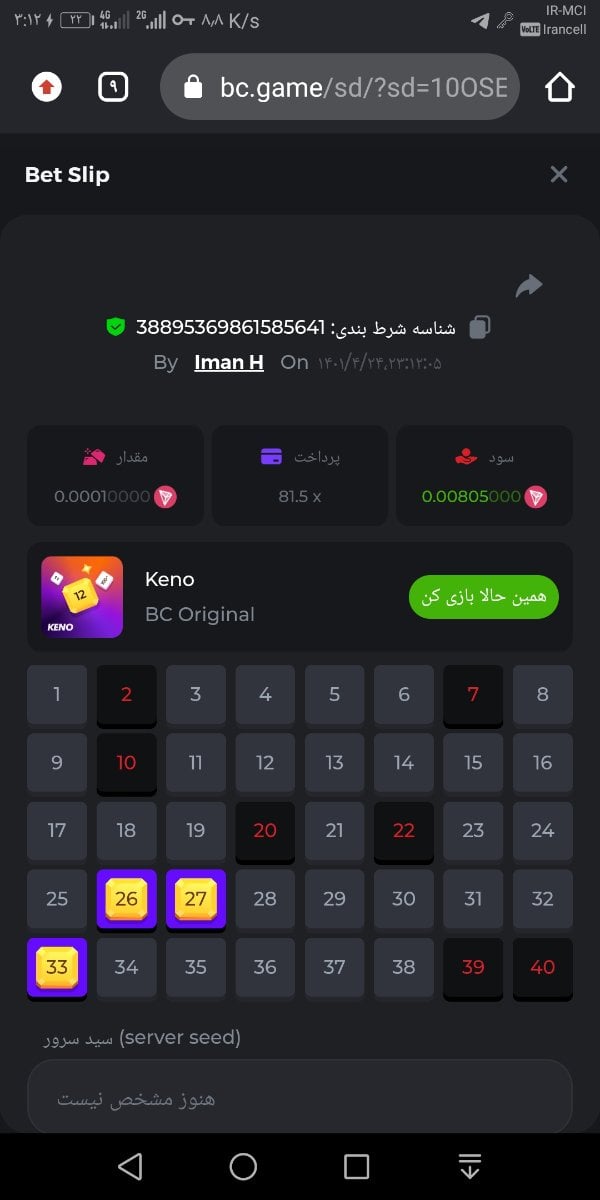The image size is (600, 1200).
Task: Tap the browser address bar
Action: [x=340, y=88]
